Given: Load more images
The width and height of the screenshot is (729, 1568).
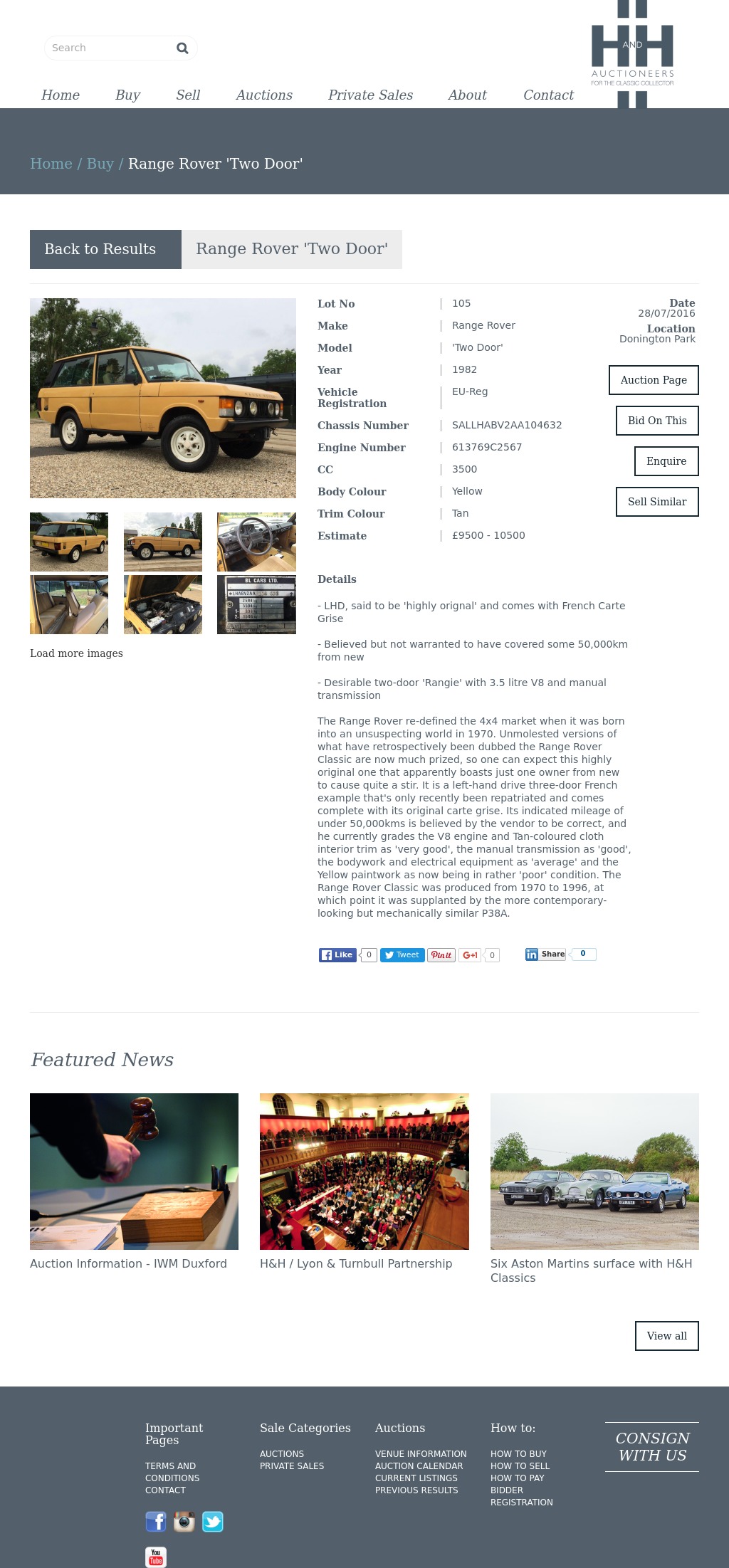Looking at the screenshot, I should [x=76, y=653].
